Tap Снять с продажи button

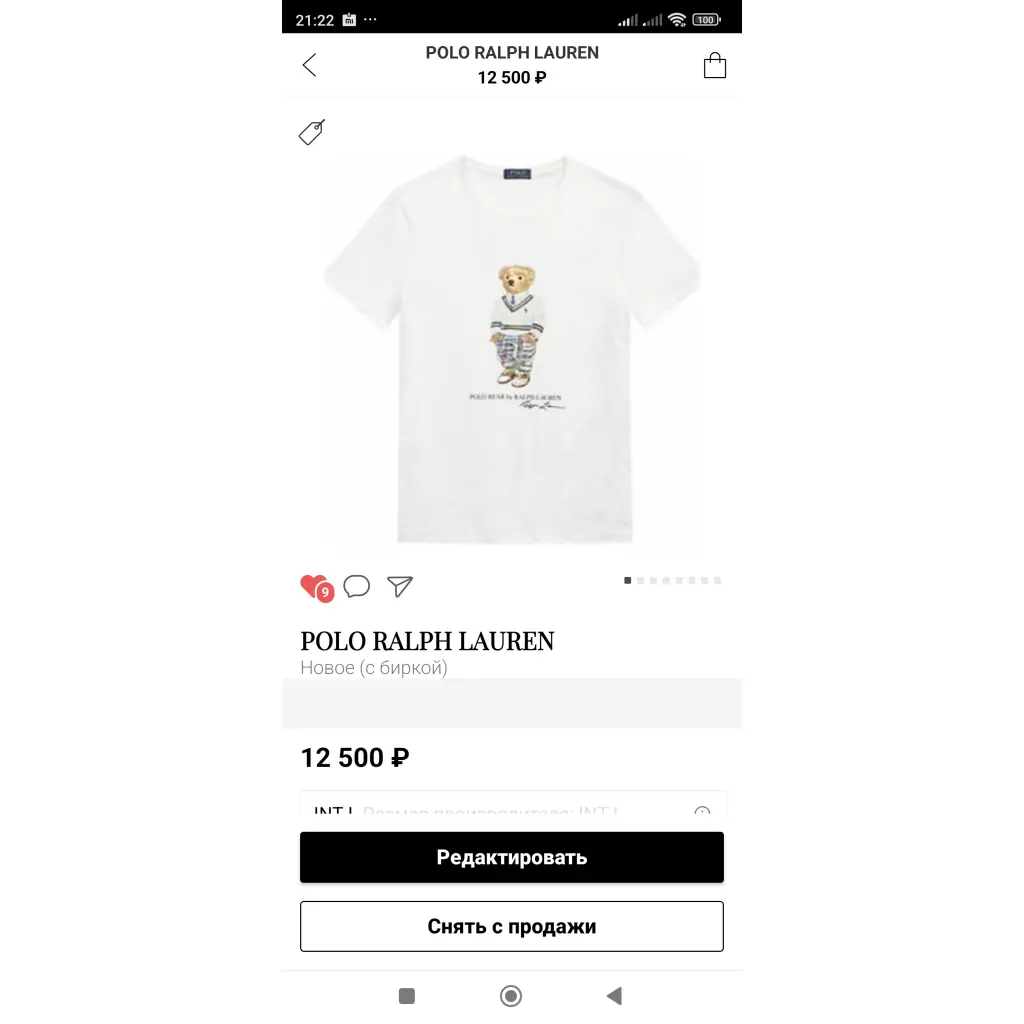512,926
